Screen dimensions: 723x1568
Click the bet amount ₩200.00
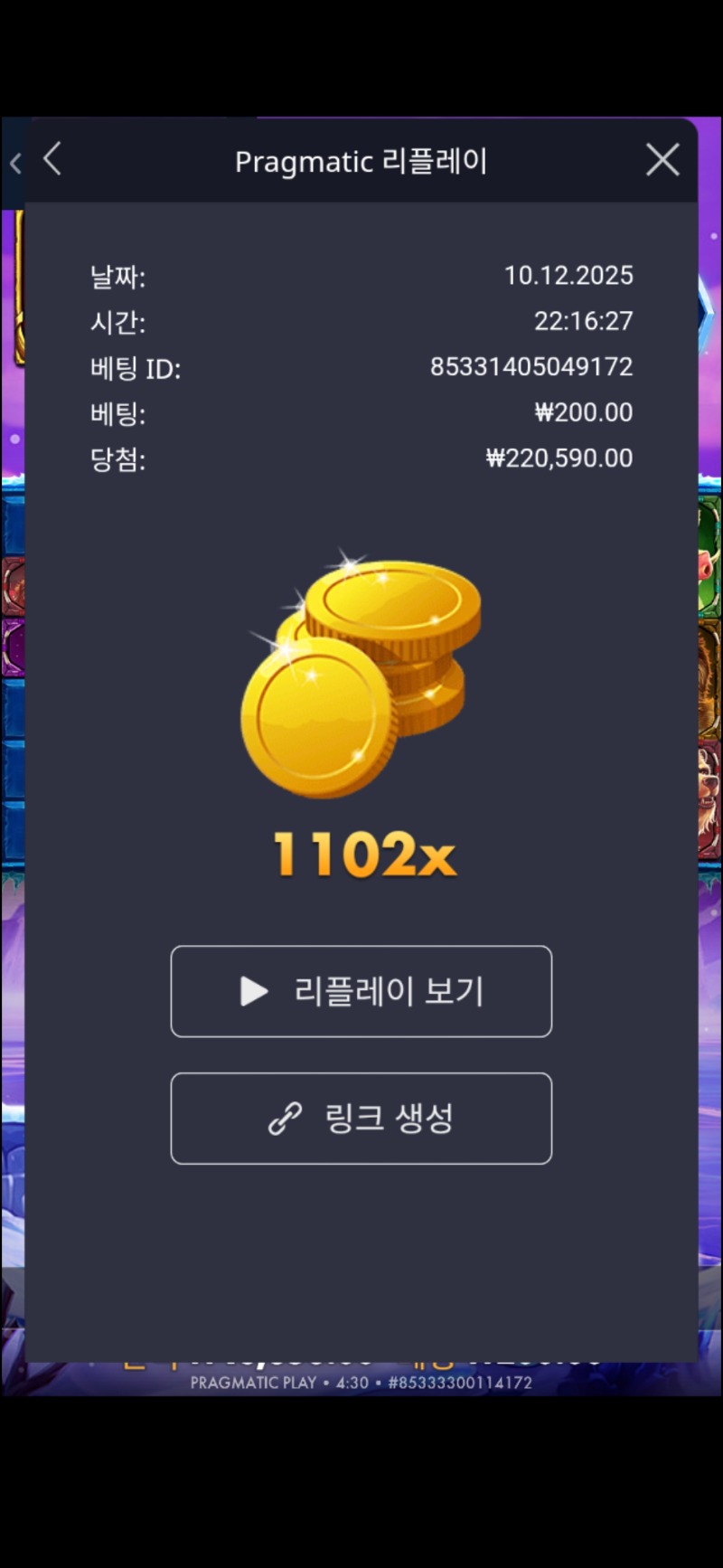tap(582, 412)
